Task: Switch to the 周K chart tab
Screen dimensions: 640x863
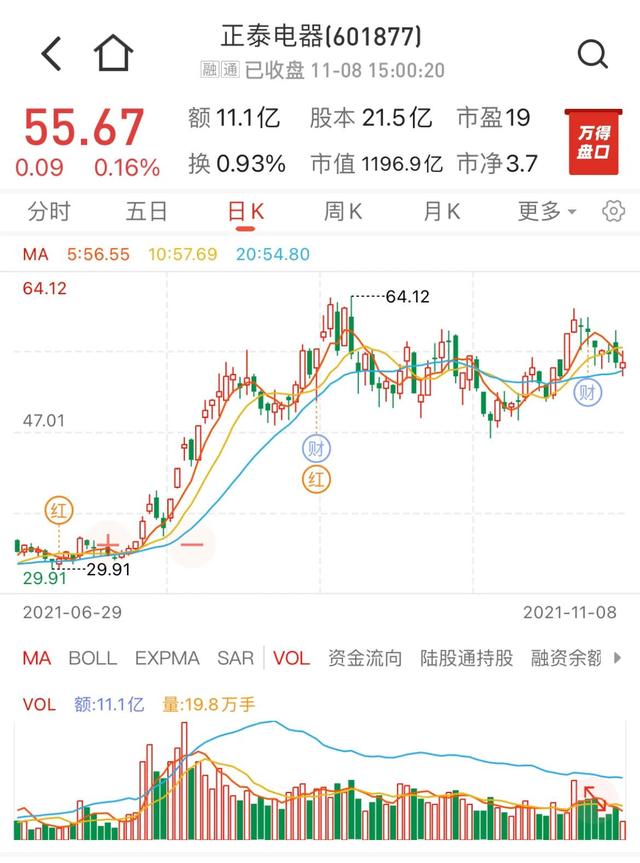Action: [343, 211]
